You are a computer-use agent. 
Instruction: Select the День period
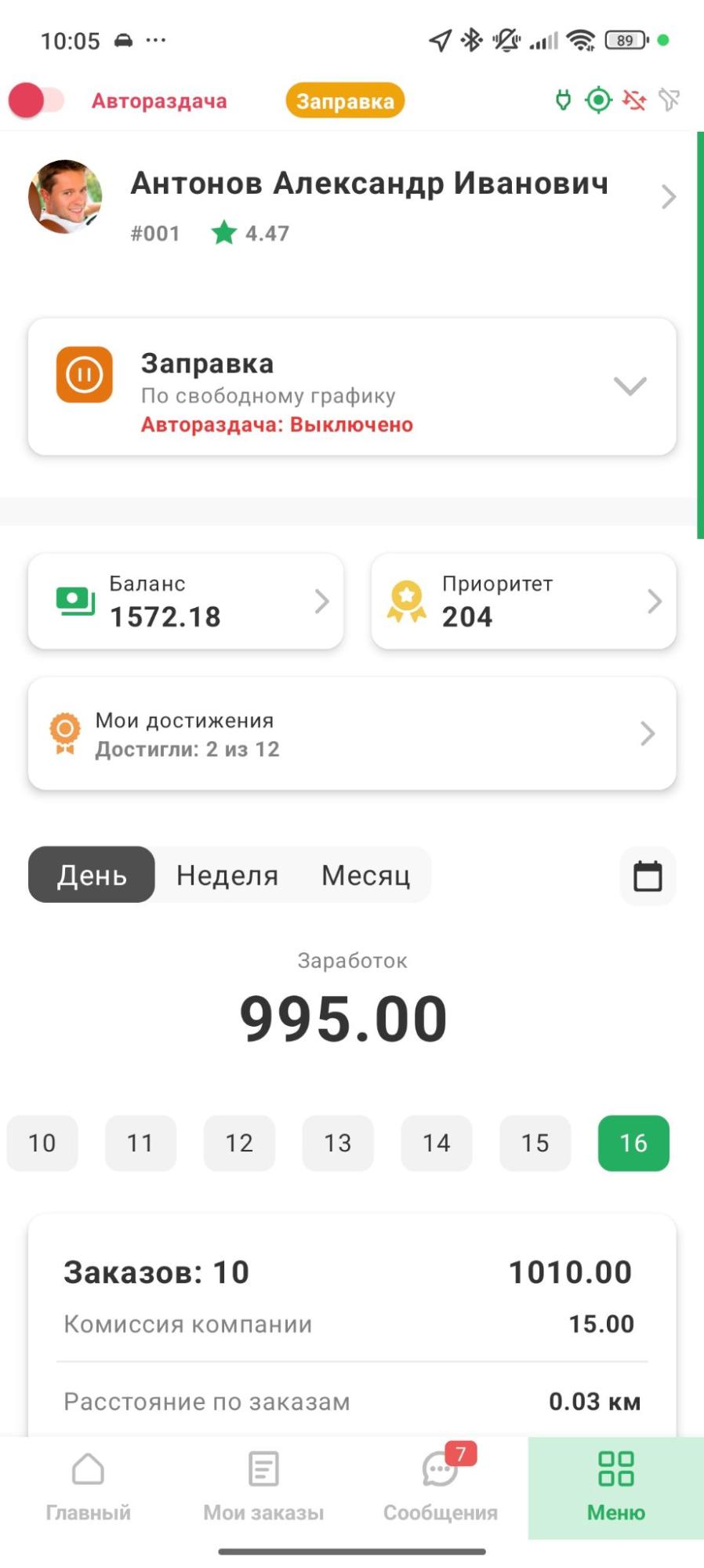[92, 875]
